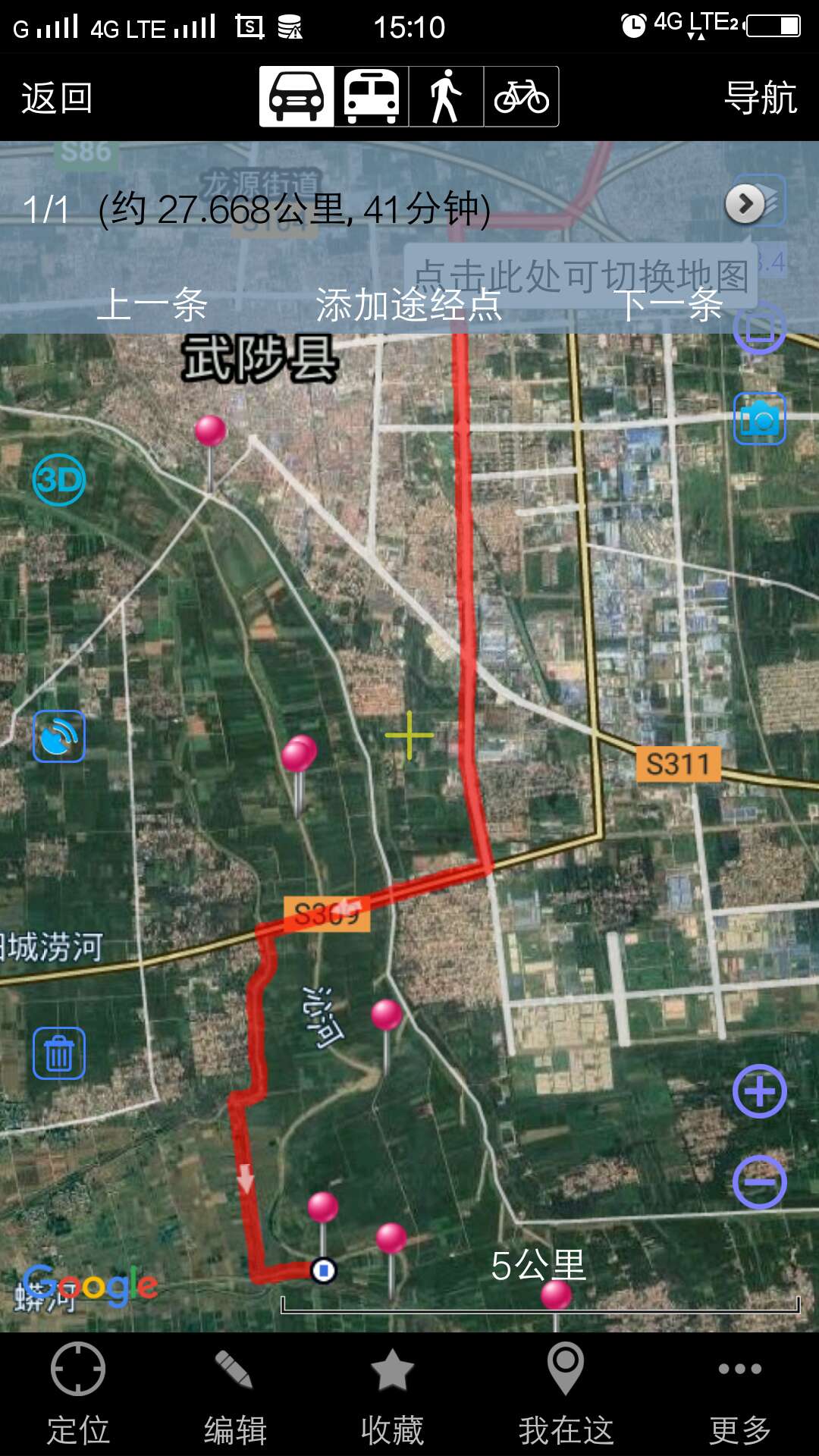This screenshot has height=1456, width=819.
Task: Tap 返回 to go back
Action: (57, 98)
